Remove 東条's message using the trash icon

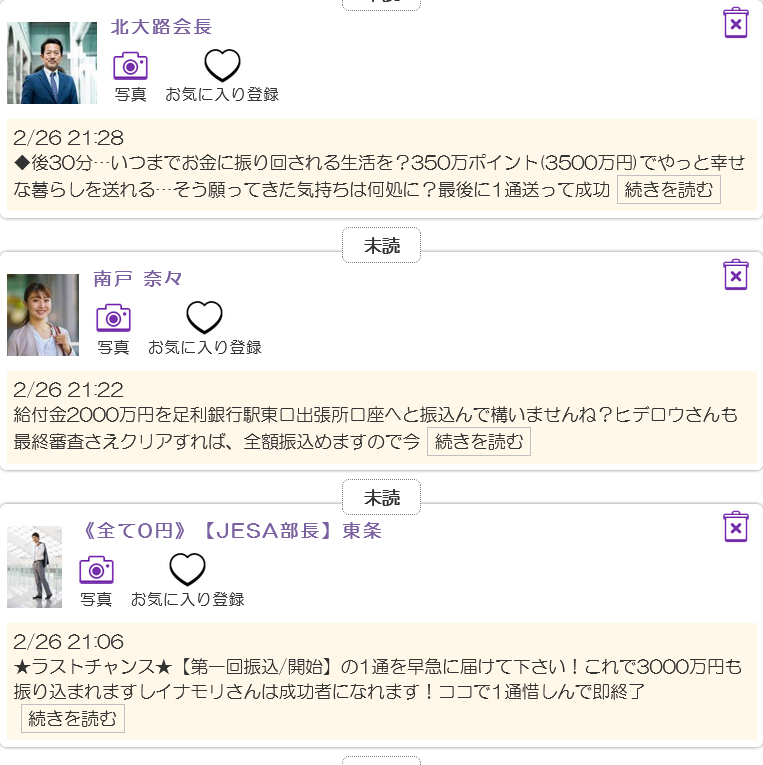point(736,526)
